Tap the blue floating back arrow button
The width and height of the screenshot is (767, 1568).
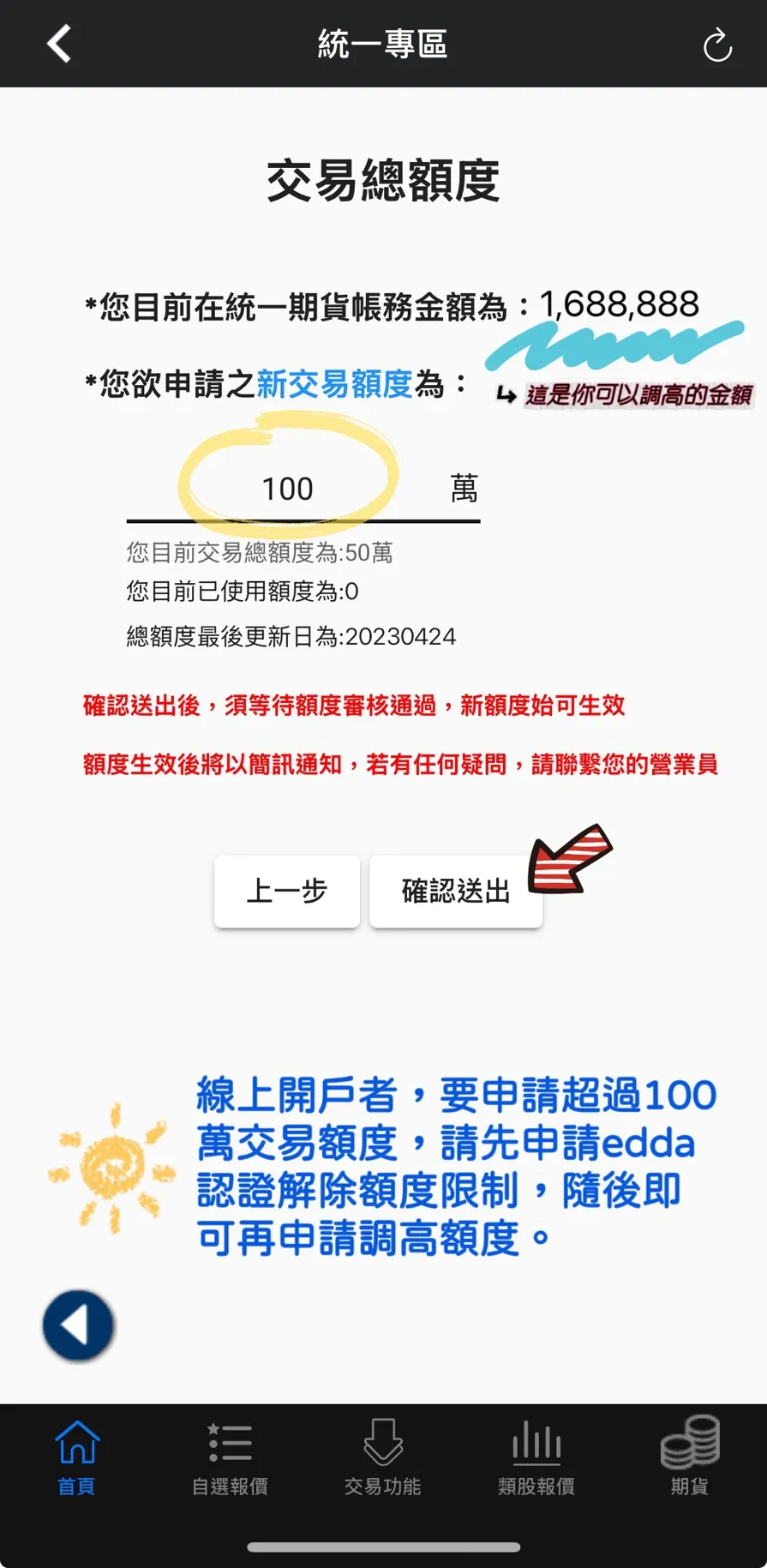(78, 1325)
